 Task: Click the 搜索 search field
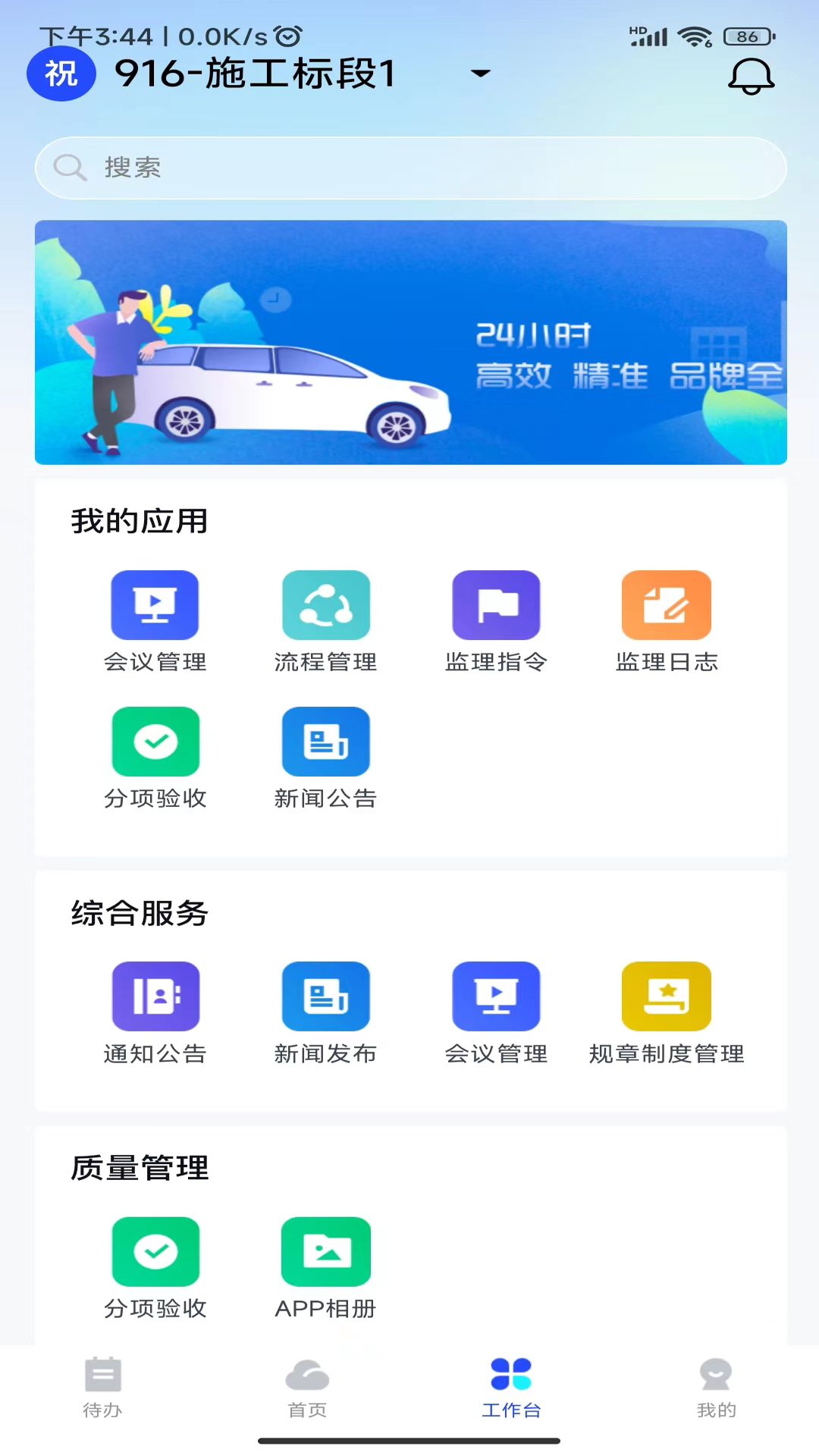409,168
